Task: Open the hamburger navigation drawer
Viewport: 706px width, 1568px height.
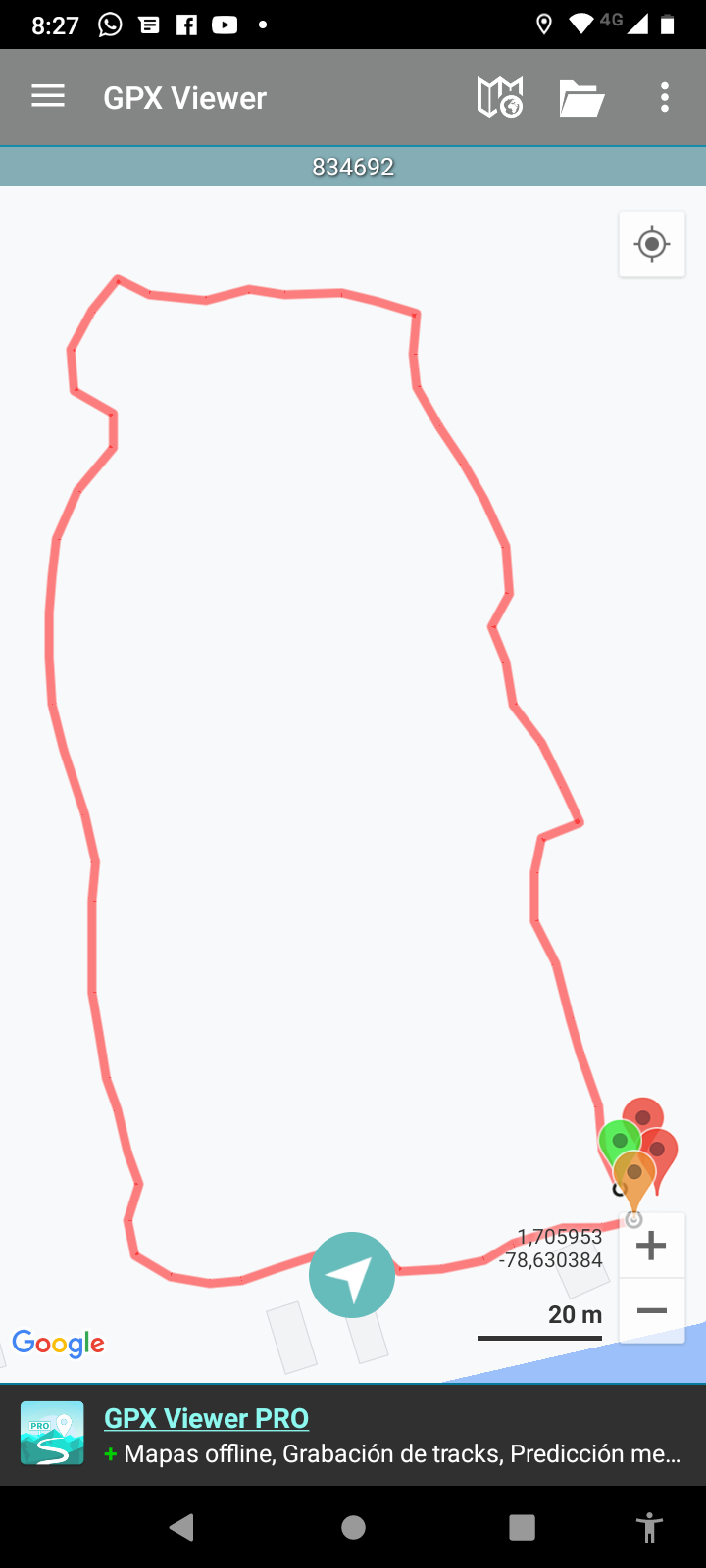Action: tap(47, 96)
